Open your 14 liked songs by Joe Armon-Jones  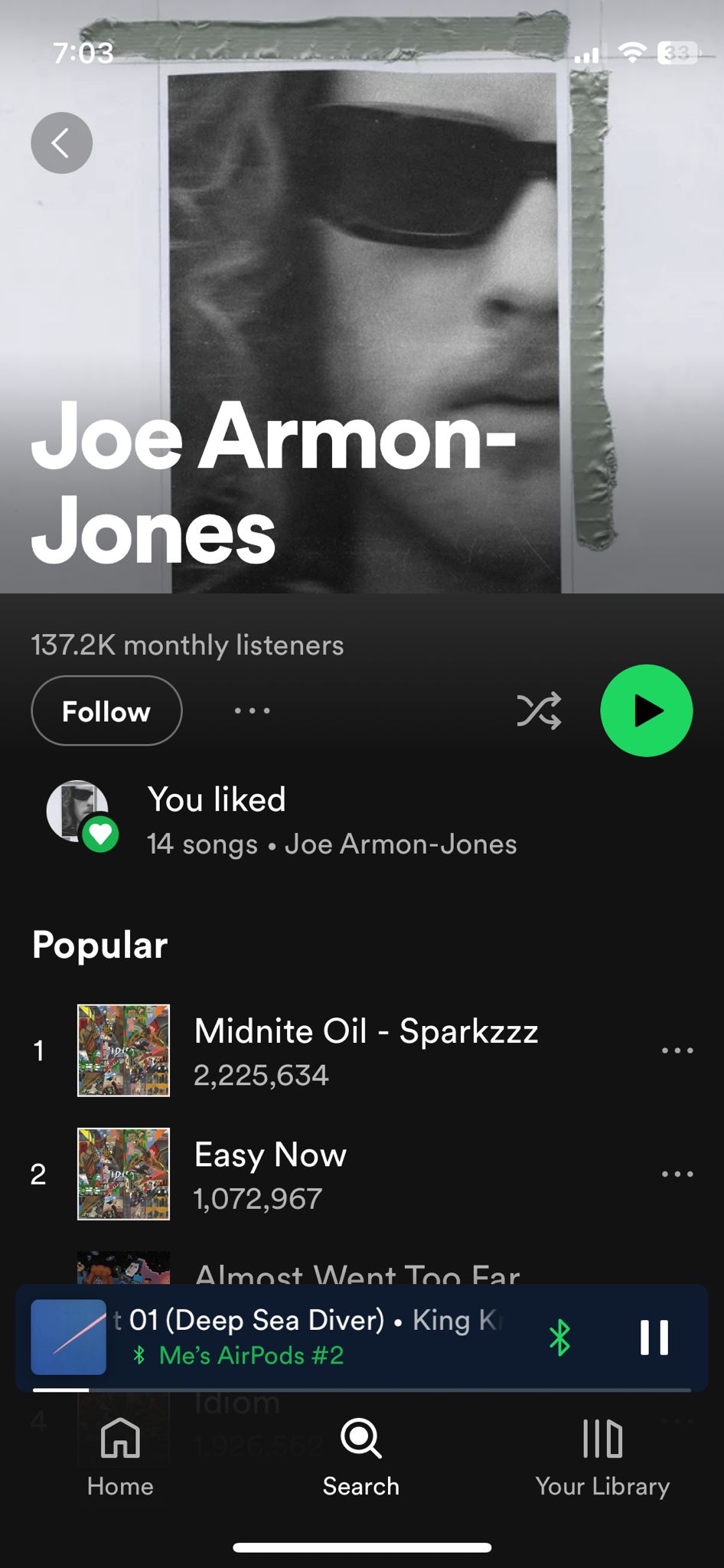point(331,821)
